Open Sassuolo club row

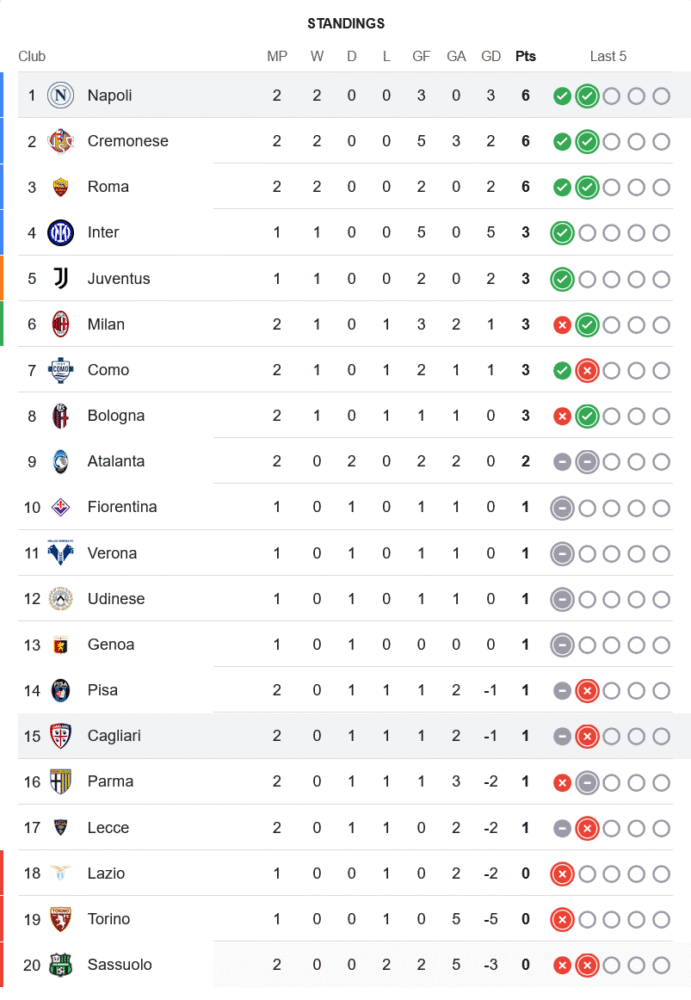click(119, 965)
